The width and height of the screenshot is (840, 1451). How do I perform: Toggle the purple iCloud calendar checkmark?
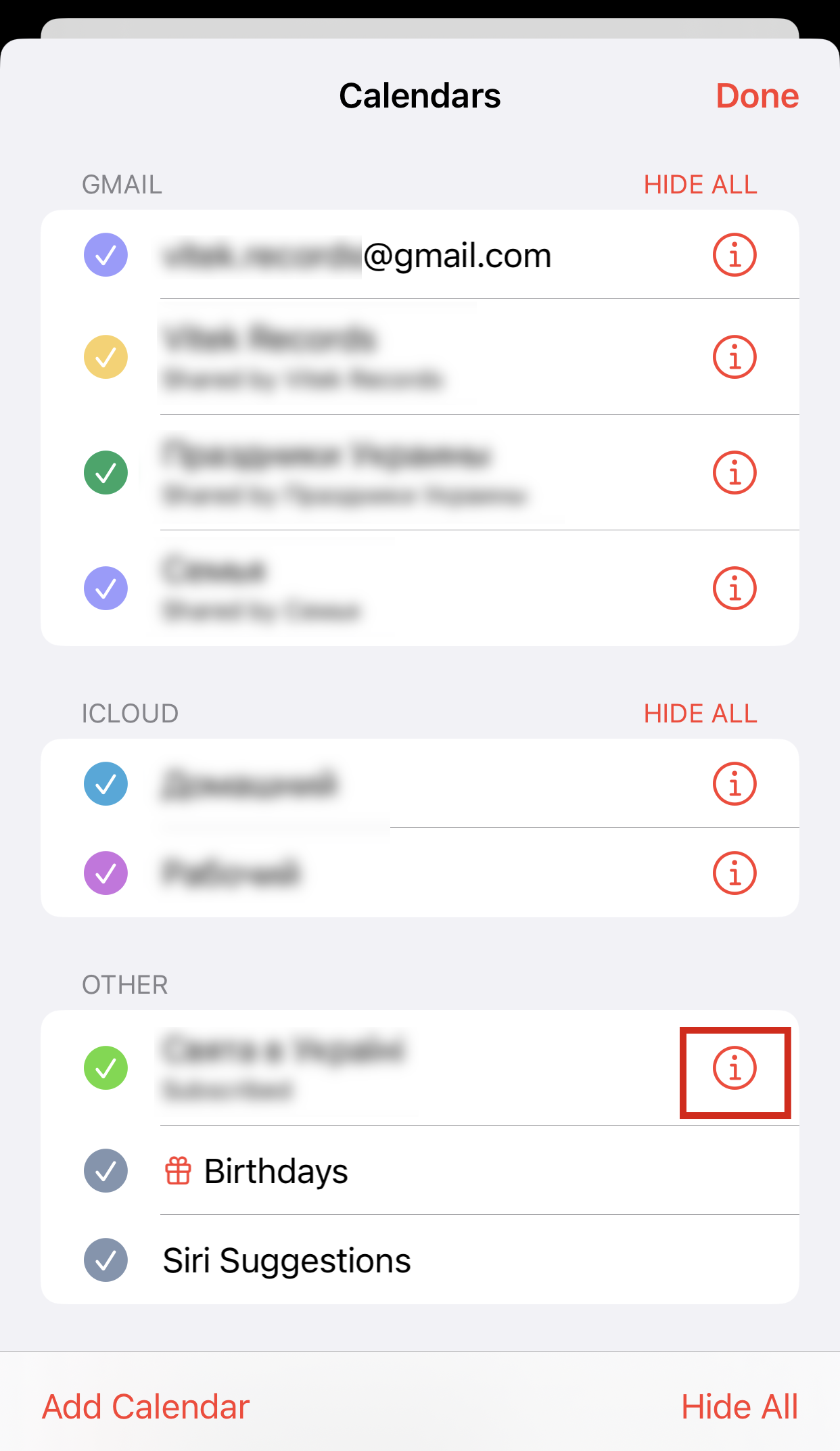(106, 873)
